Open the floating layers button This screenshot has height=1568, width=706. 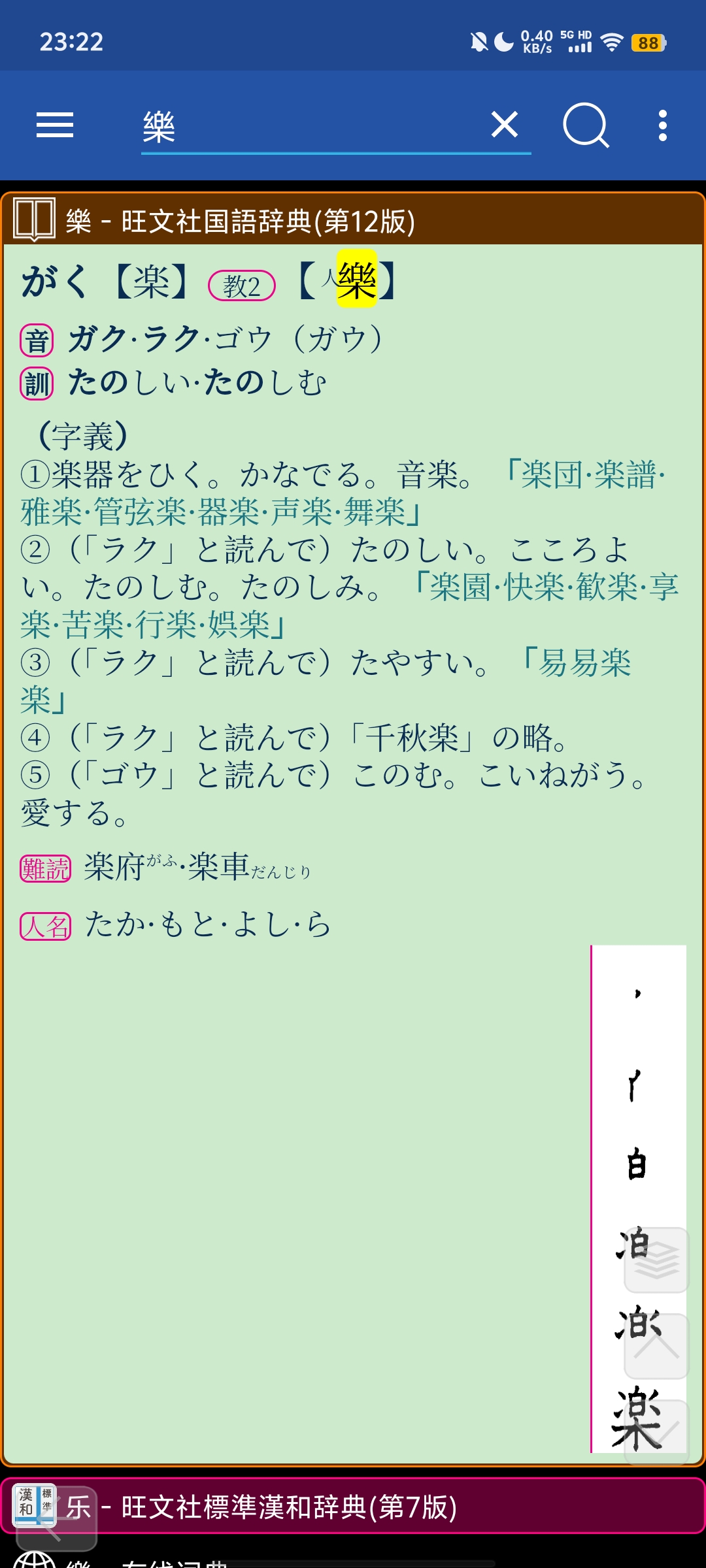tap(656, 1260)
